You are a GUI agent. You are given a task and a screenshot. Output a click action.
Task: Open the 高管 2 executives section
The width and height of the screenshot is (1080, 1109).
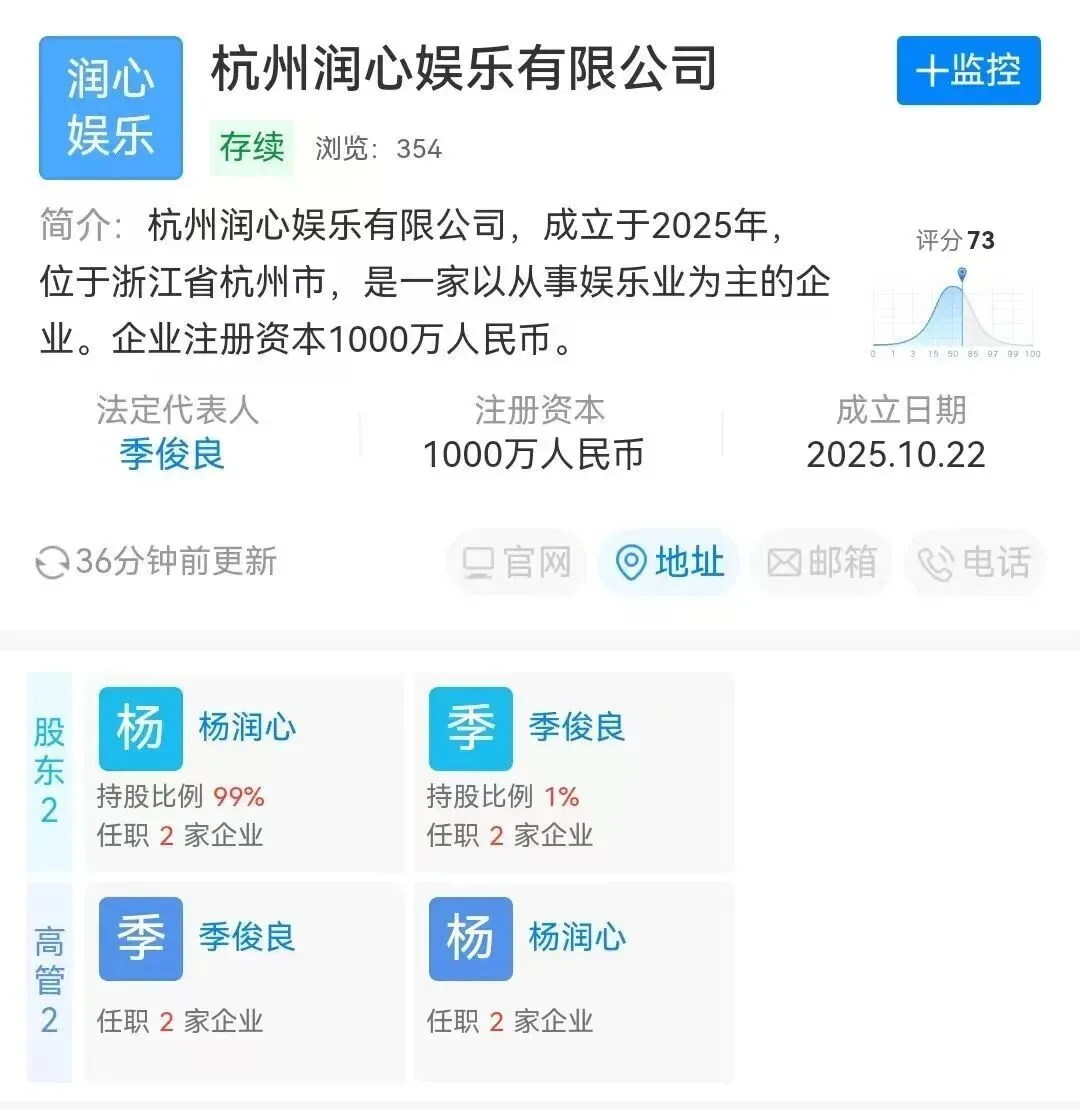point(49,980)
